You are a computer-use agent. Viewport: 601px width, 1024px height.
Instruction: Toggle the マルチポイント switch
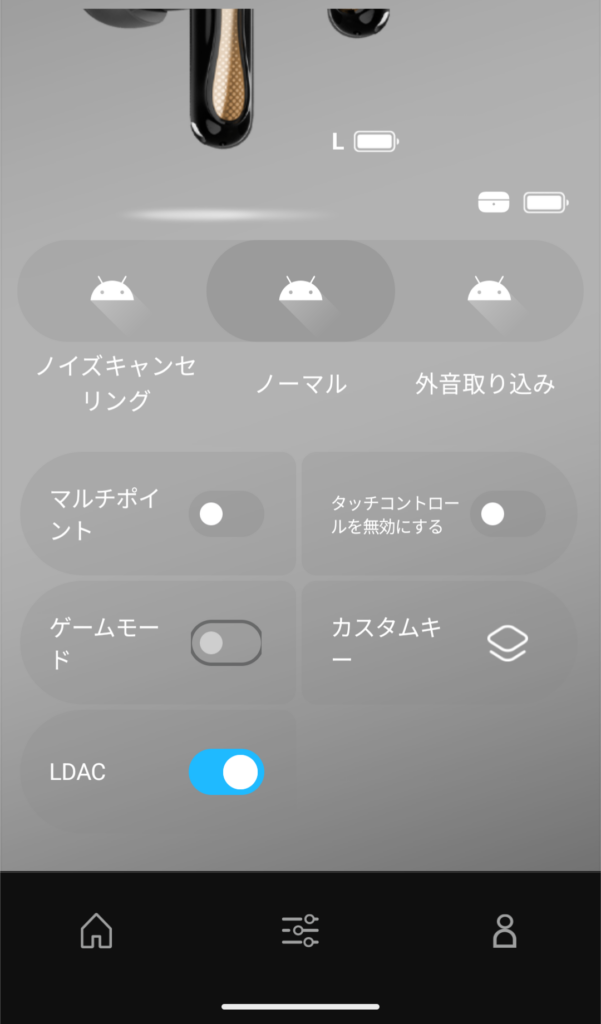point(226,514)
